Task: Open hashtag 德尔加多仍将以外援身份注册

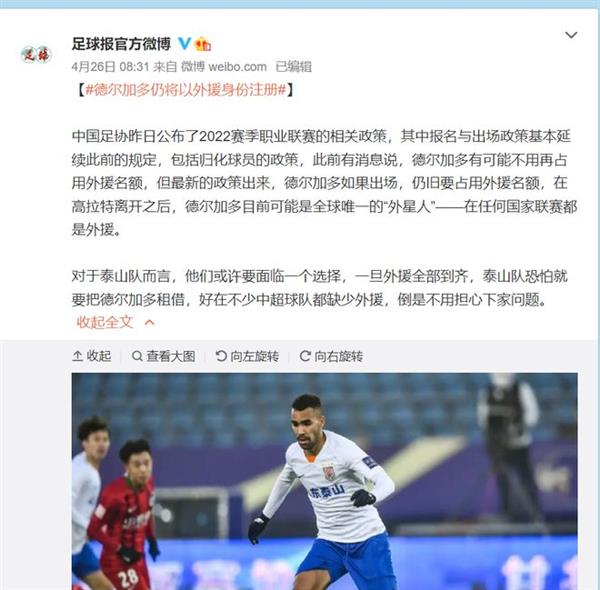Action: coord(186,90)
